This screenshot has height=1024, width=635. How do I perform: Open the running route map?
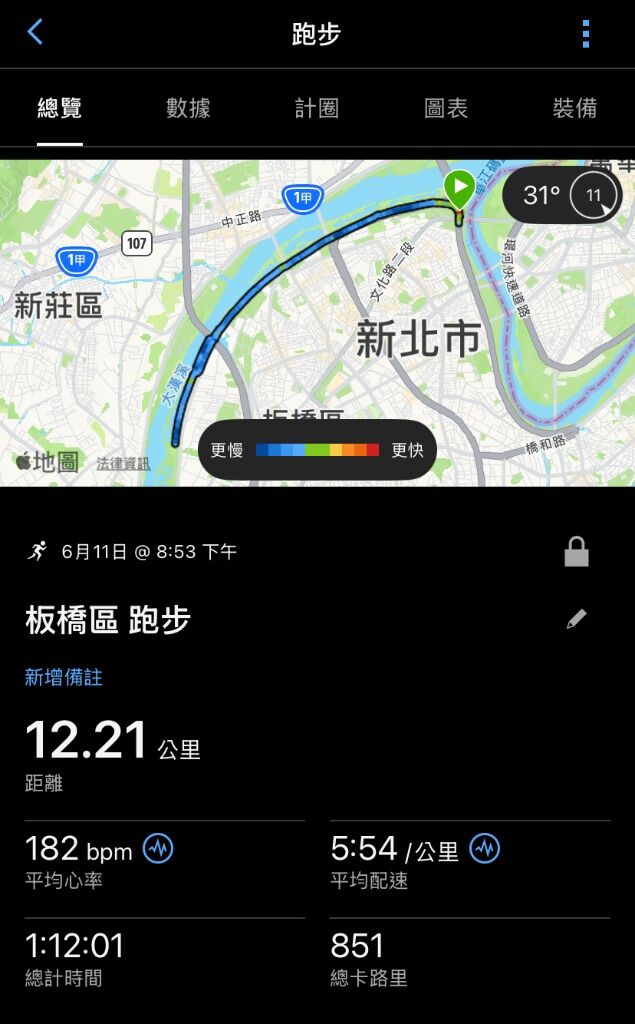(318, 323)
